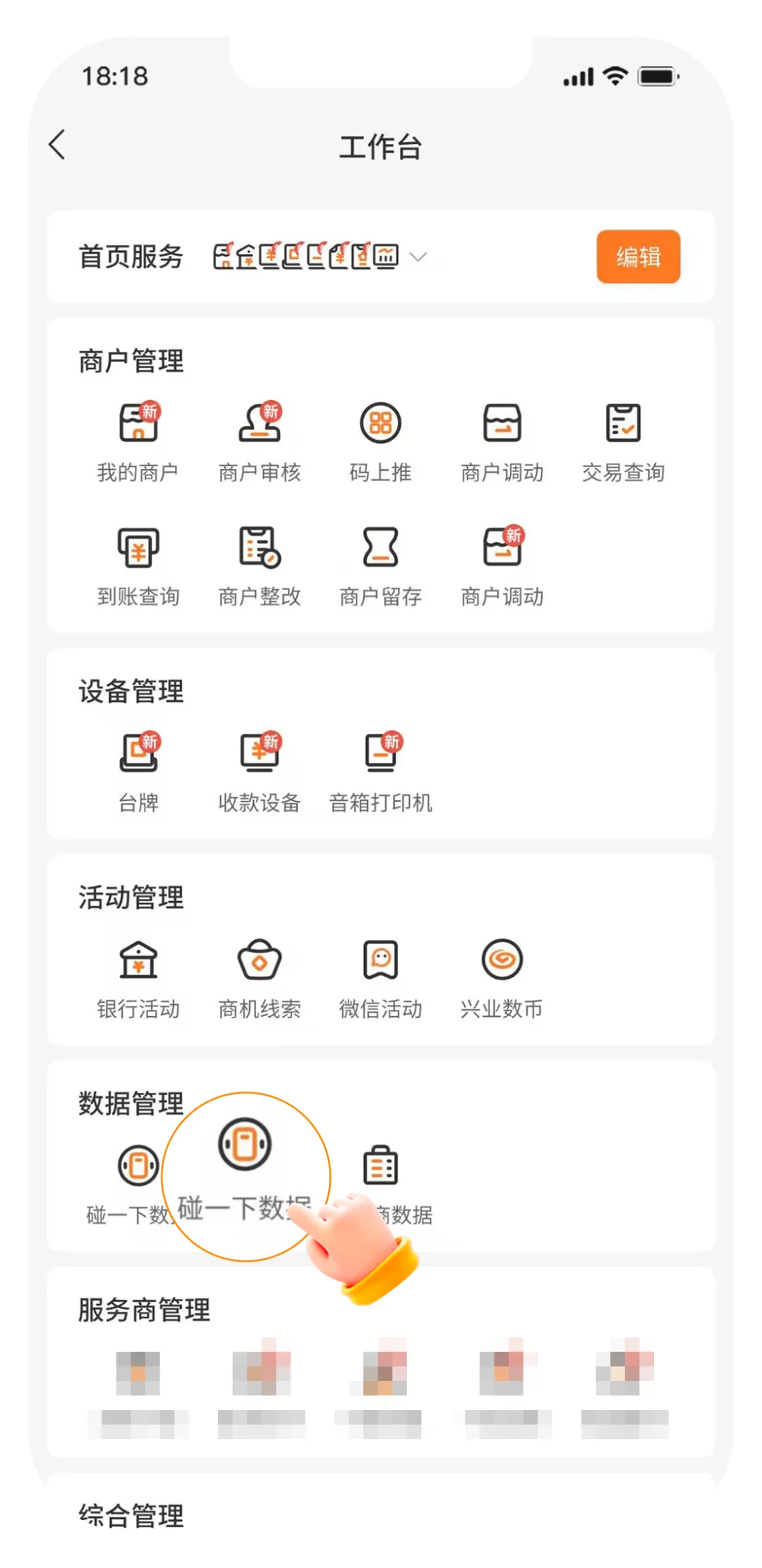Open 银行活动
The width and height of the screenshot is (762, 1568).
(138, 977)
